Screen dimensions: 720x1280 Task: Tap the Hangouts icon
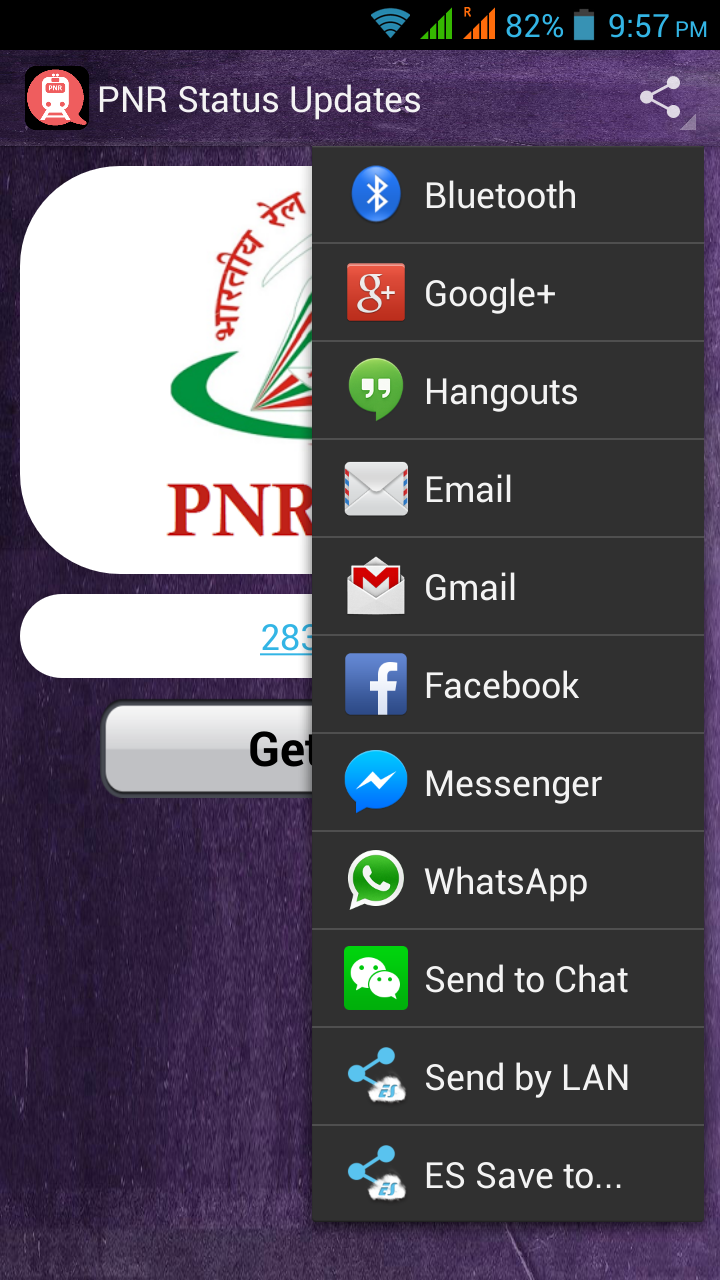click(375, 390)
